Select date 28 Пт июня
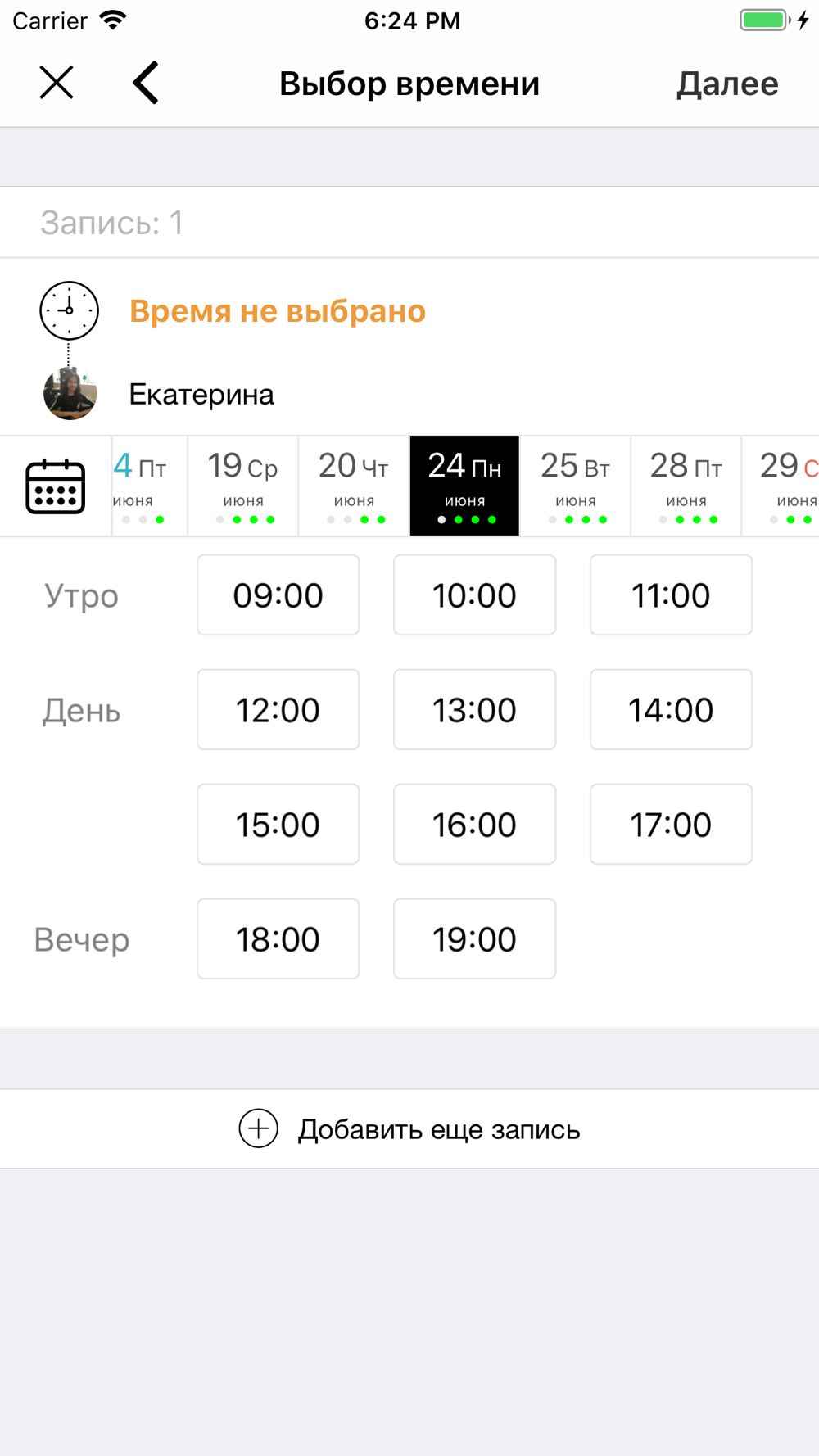The image size is (819, 1456). click(x=686, y=486)
